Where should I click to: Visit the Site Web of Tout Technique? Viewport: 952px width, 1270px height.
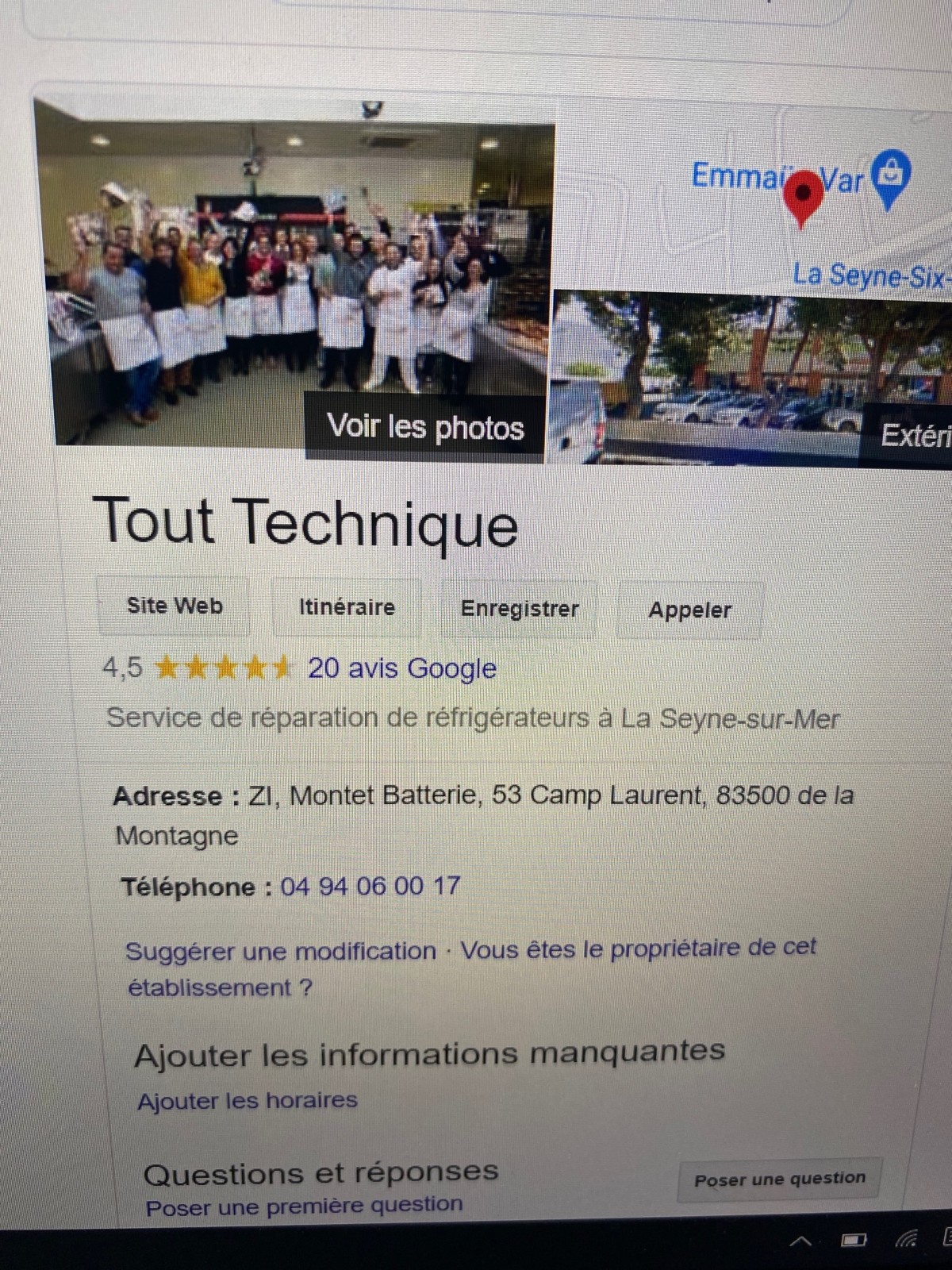pyautogui.click(x=175, y=606)
